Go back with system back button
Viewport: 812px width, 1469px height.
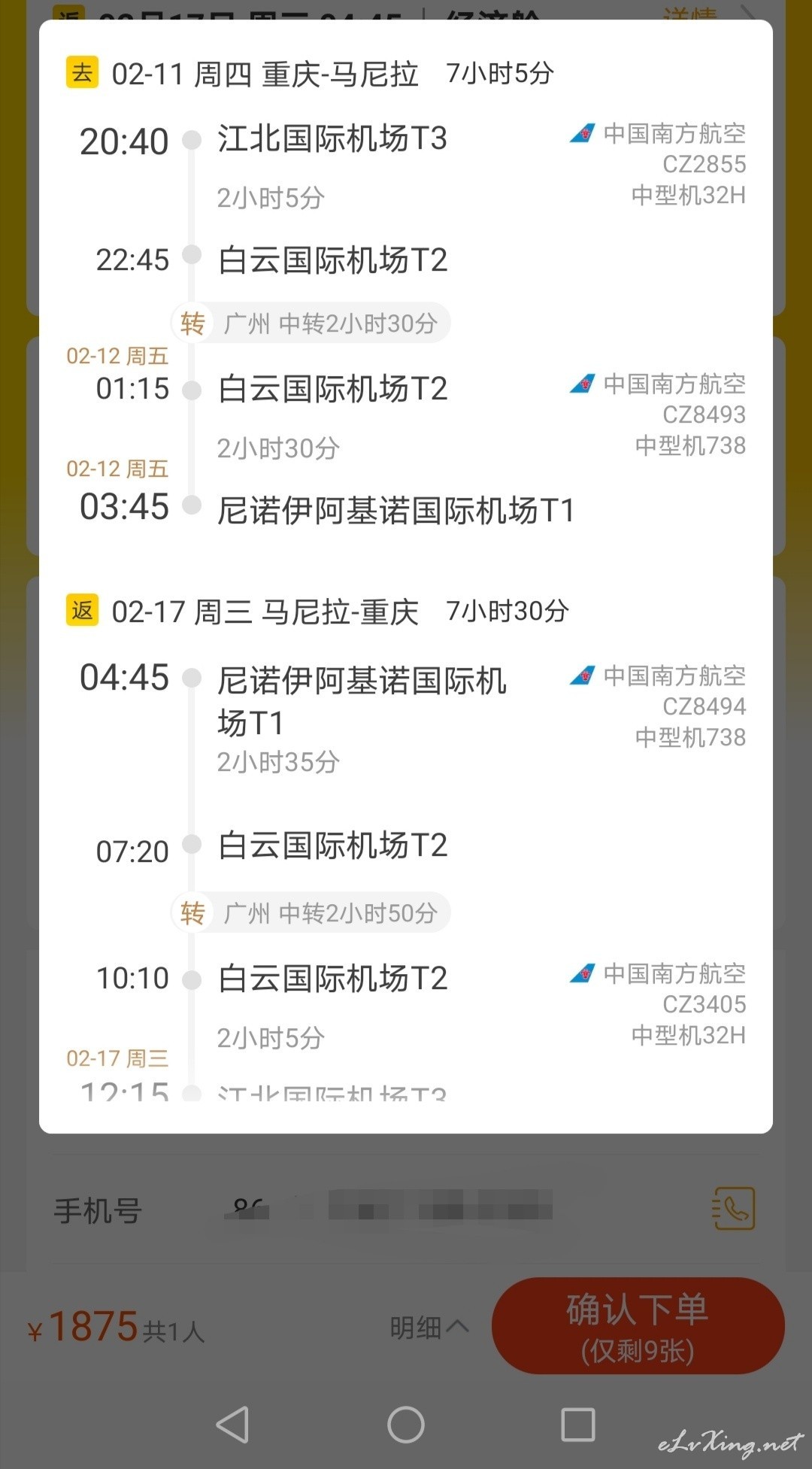point(232,1424)
